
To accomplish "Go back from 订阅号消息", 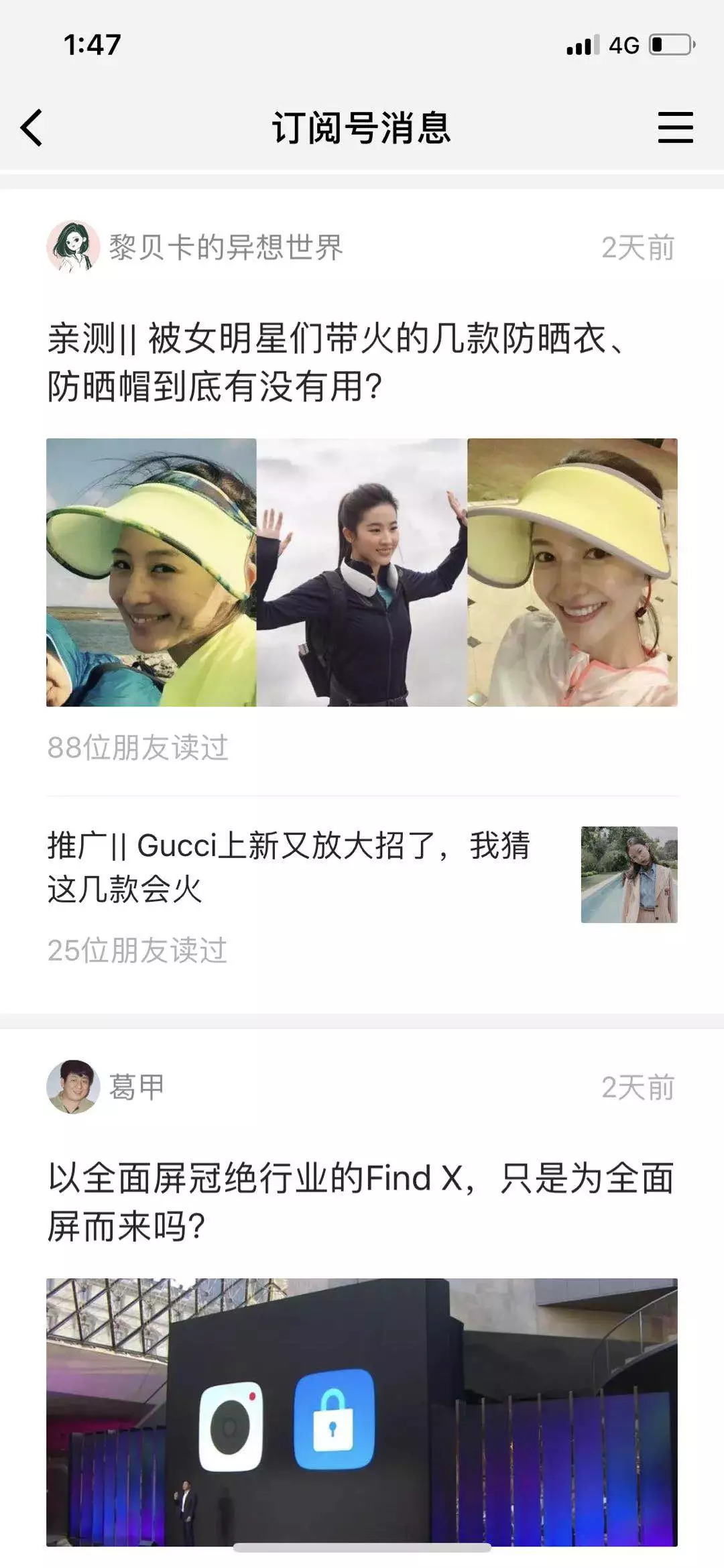I will click(32, 127).
